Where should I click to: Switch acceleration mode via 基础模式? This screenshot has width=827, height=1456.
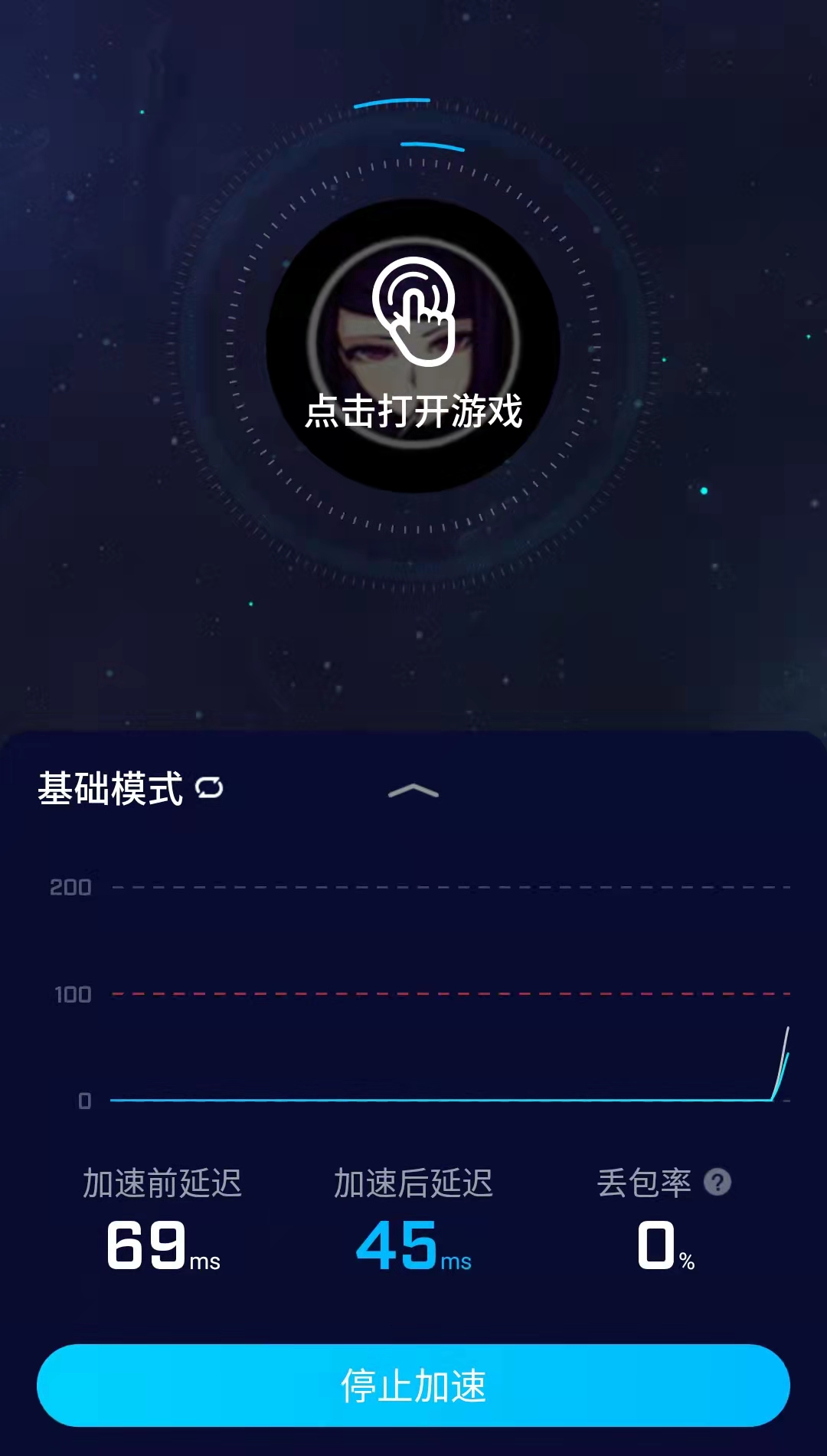coord(130,788)
